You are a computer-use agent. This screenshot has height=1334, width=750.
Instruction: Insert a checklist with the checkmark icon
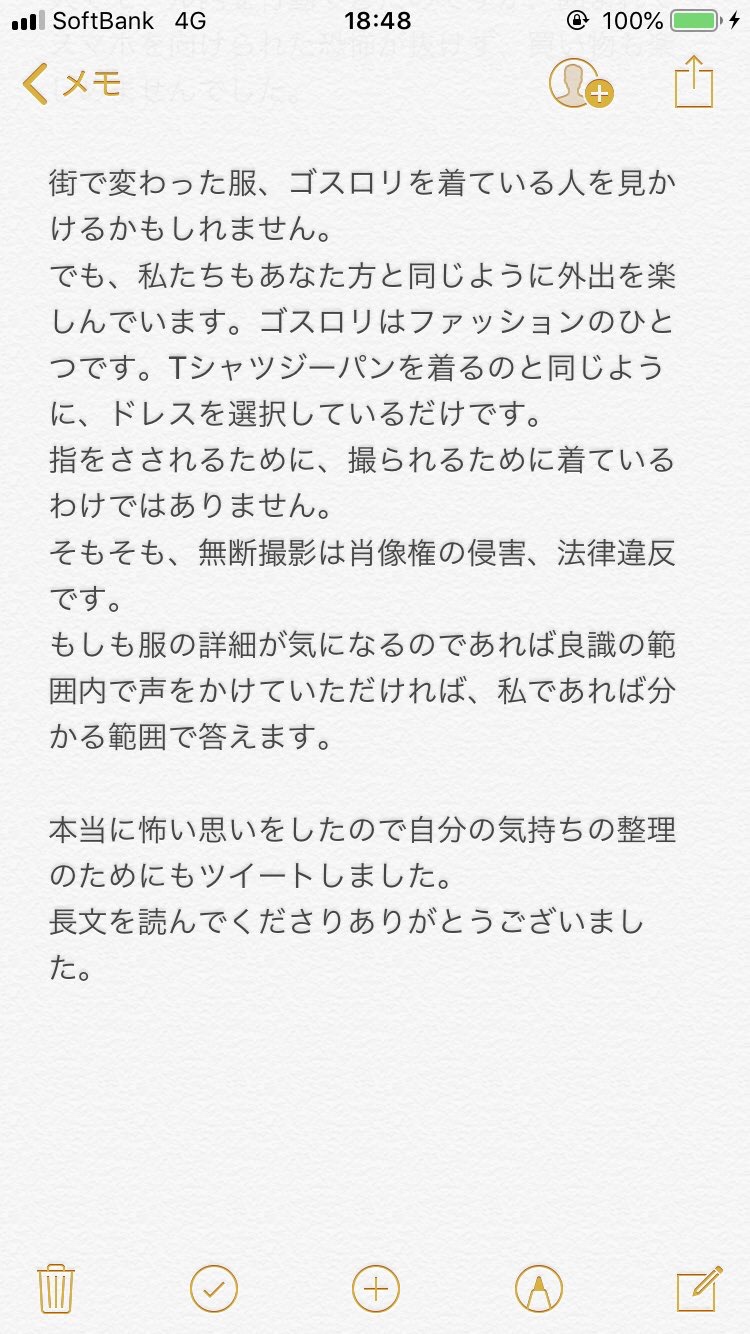(213, 1287)
